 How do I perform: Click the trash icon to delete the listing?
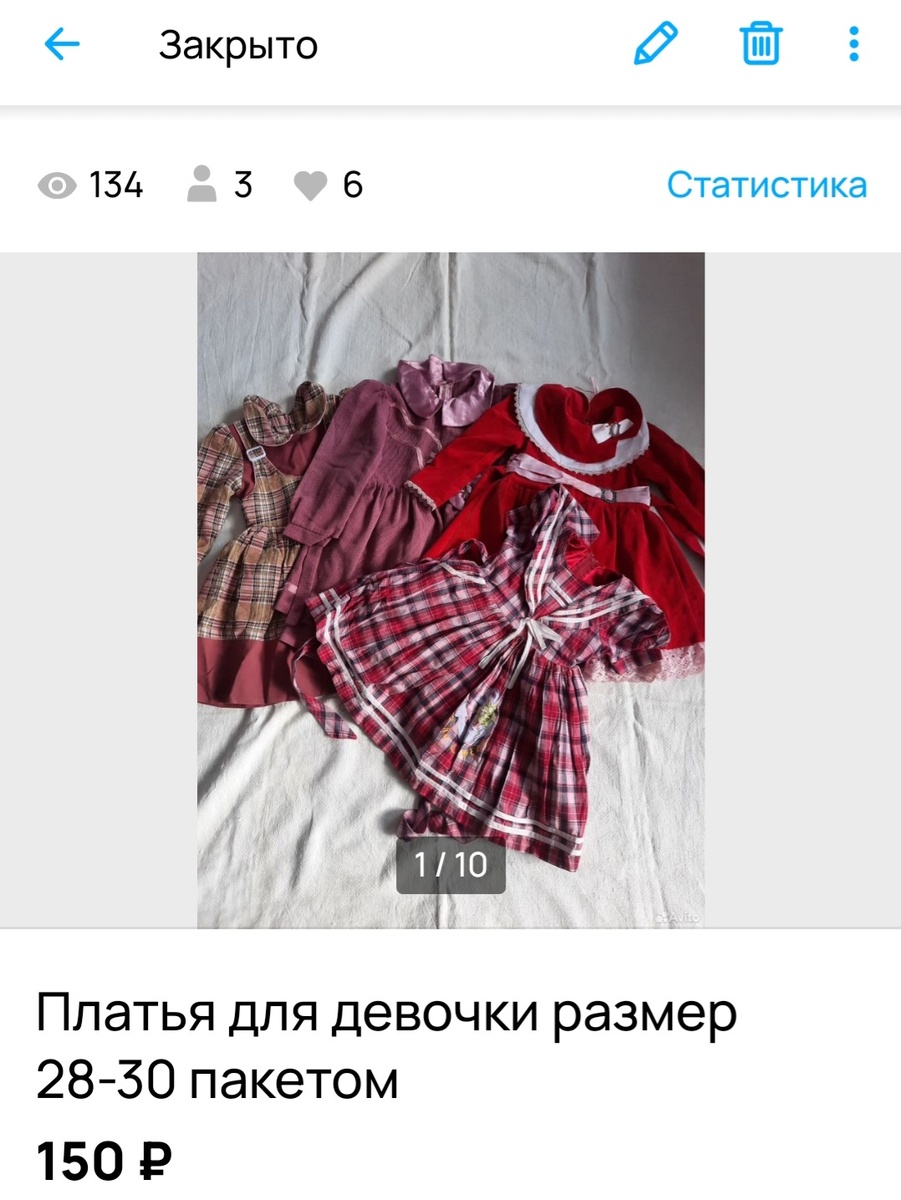(x=760, y=44)
